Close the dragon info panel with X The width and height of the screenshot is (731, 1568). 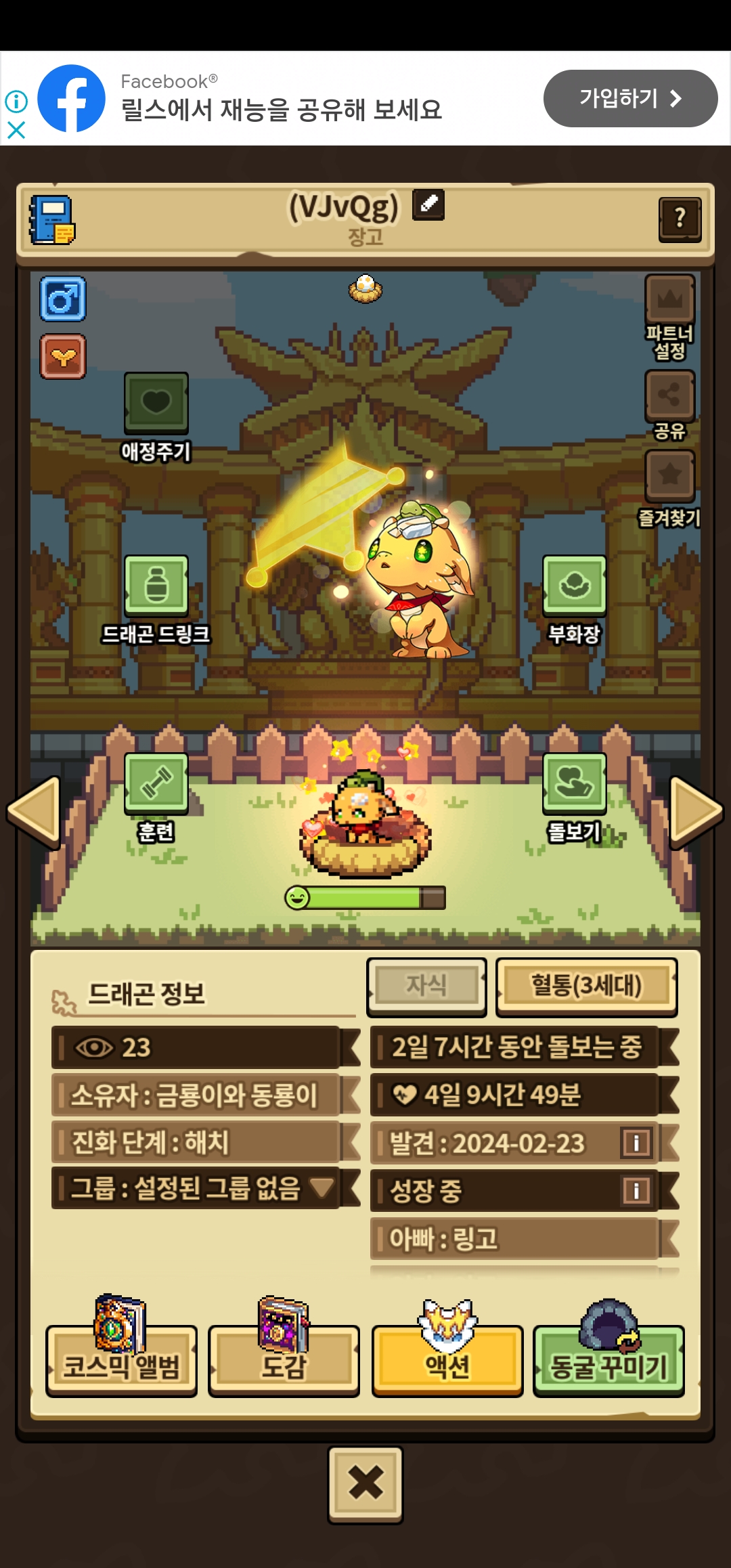(365, 1485)
